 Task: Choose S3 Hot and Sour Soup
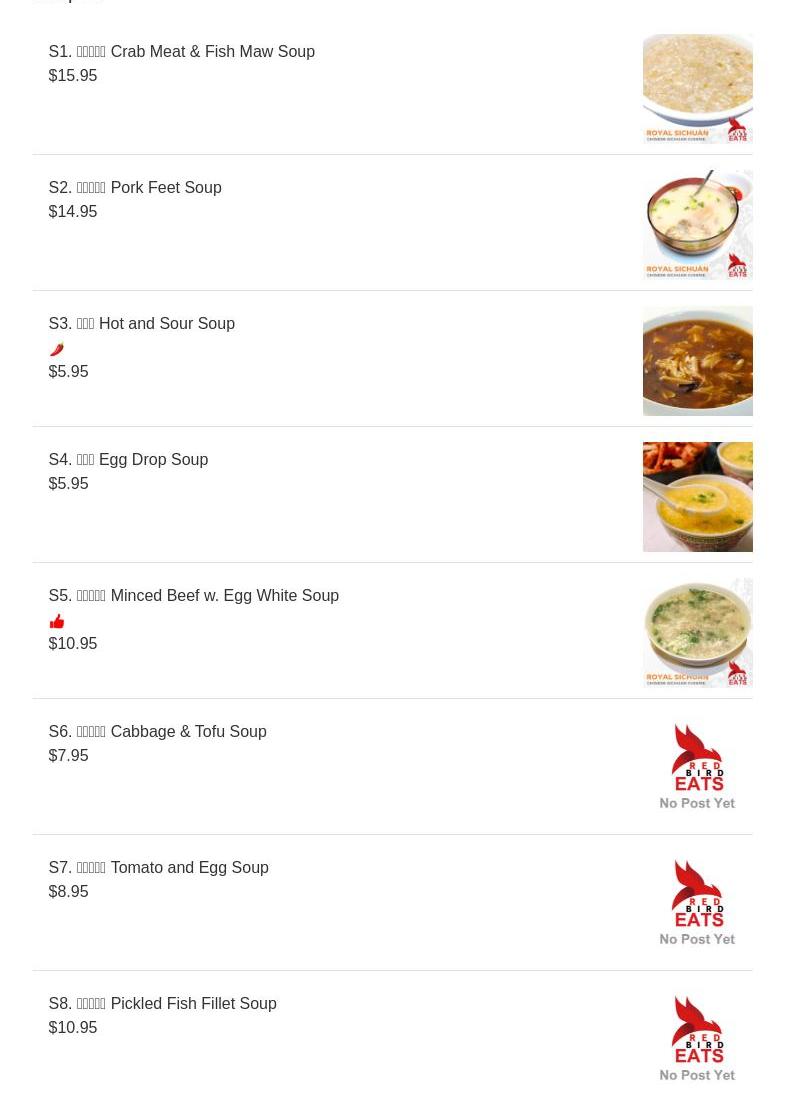tap(141, 324)
